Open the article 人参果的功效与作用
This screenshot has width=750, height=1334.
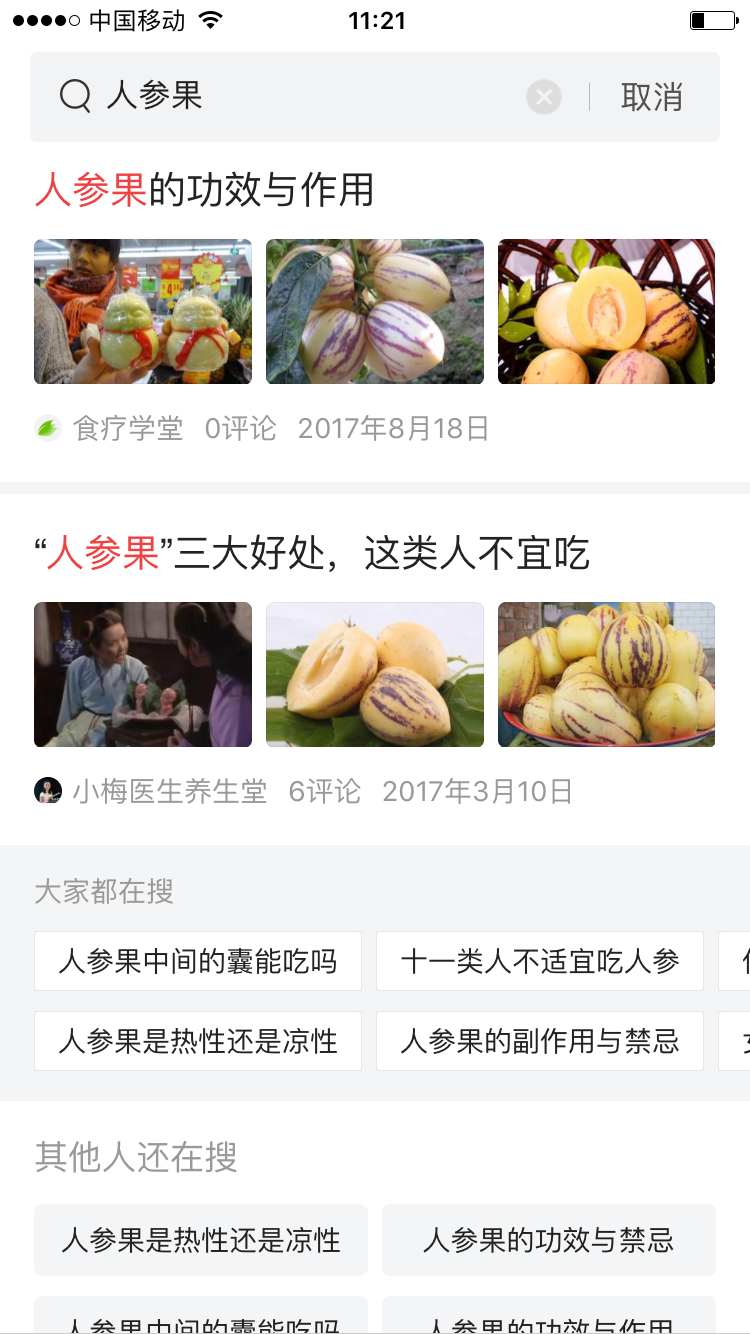(206, 191)
